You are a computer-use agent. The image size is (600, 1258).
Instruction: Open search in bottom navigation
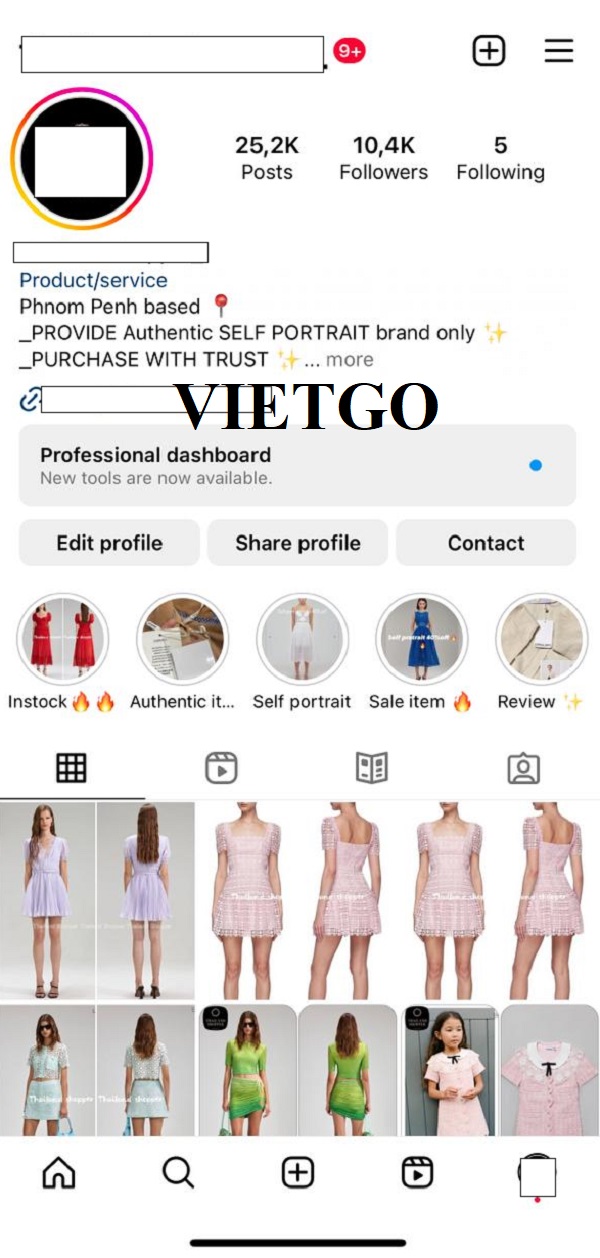[x=178, y=1173]
